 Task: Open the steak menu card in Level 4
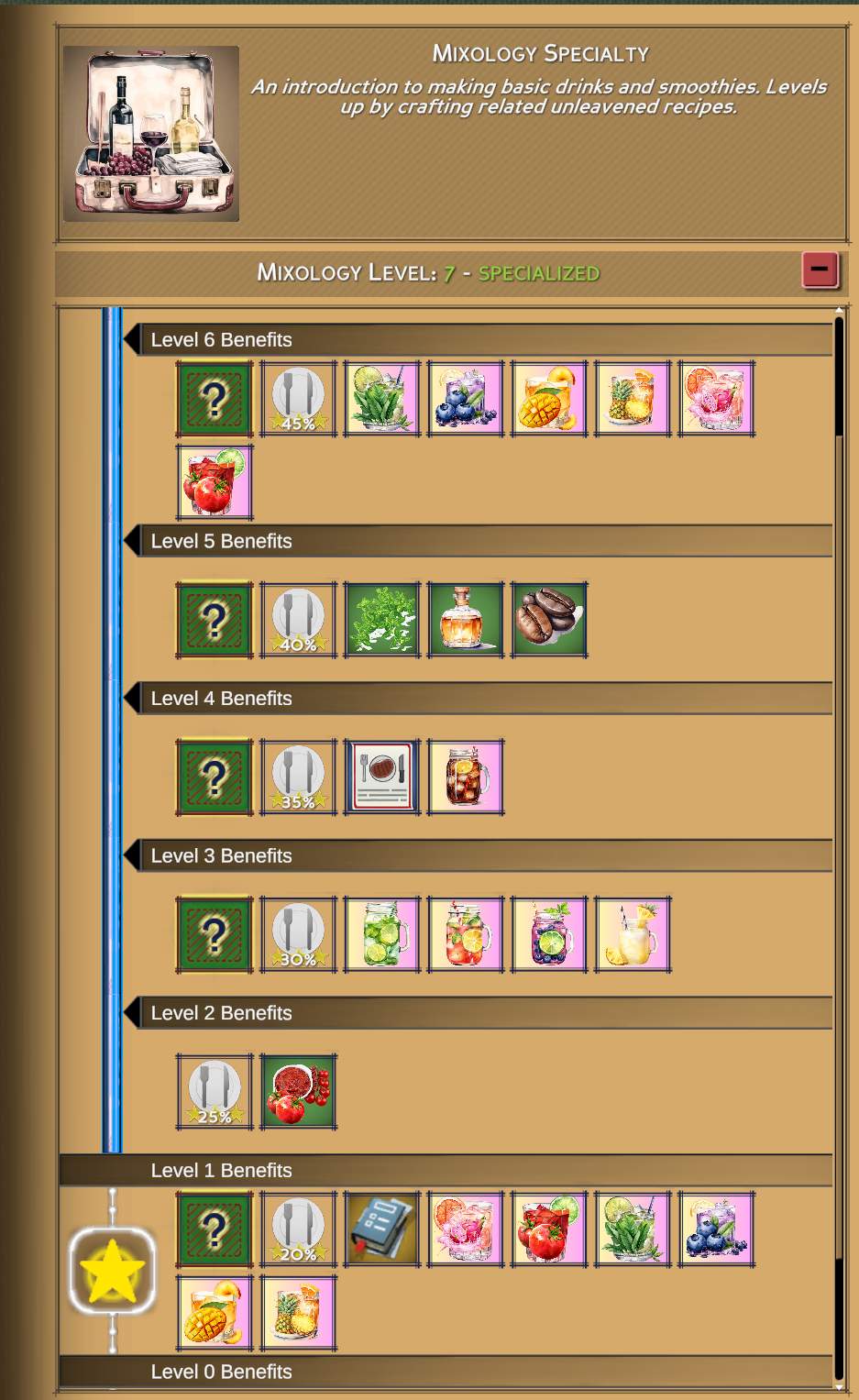pos(382,777)
